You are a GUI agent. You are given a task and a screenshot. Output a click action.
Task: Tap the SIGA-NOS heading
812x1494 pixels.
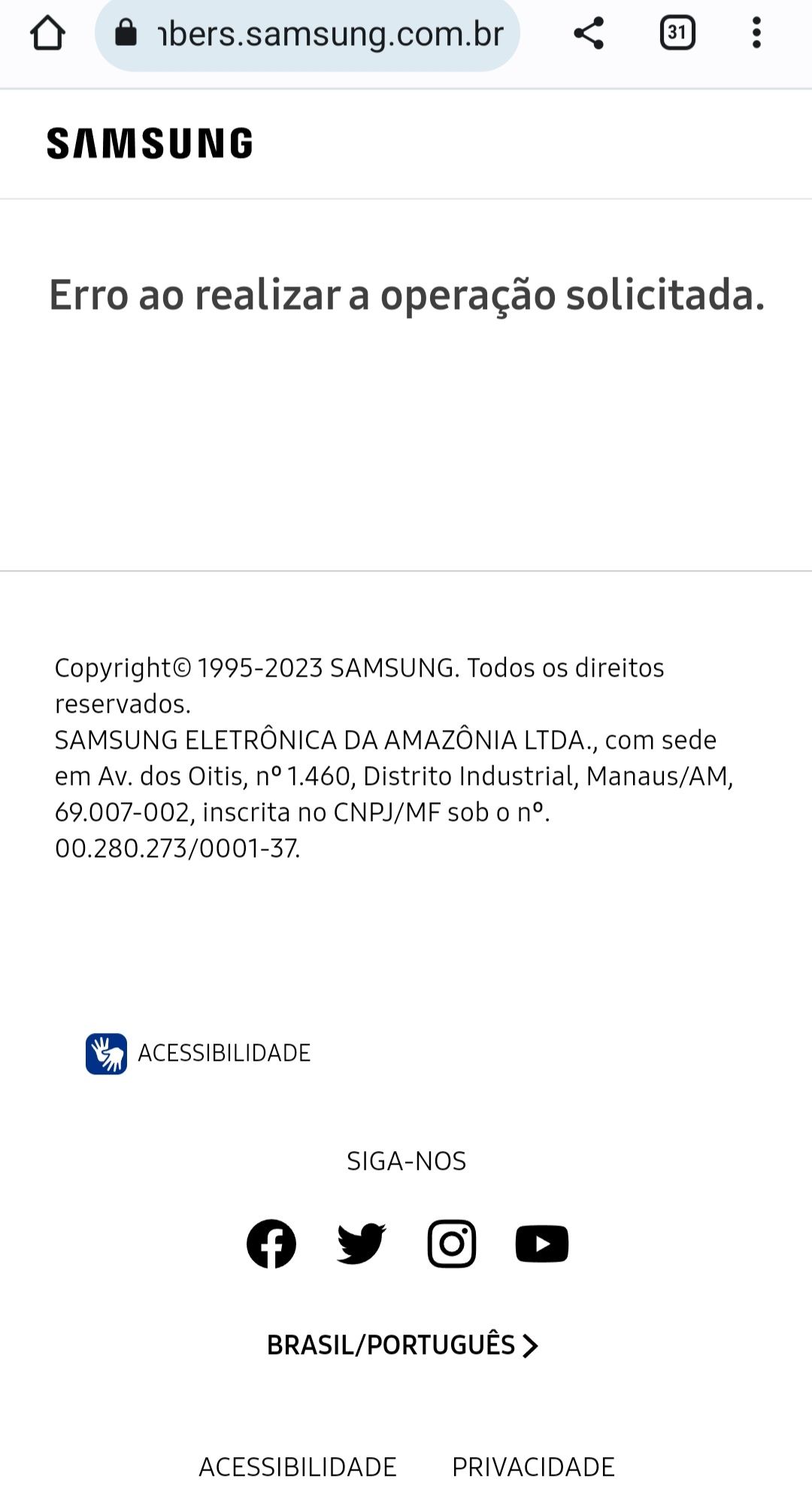click(406, 1159)
